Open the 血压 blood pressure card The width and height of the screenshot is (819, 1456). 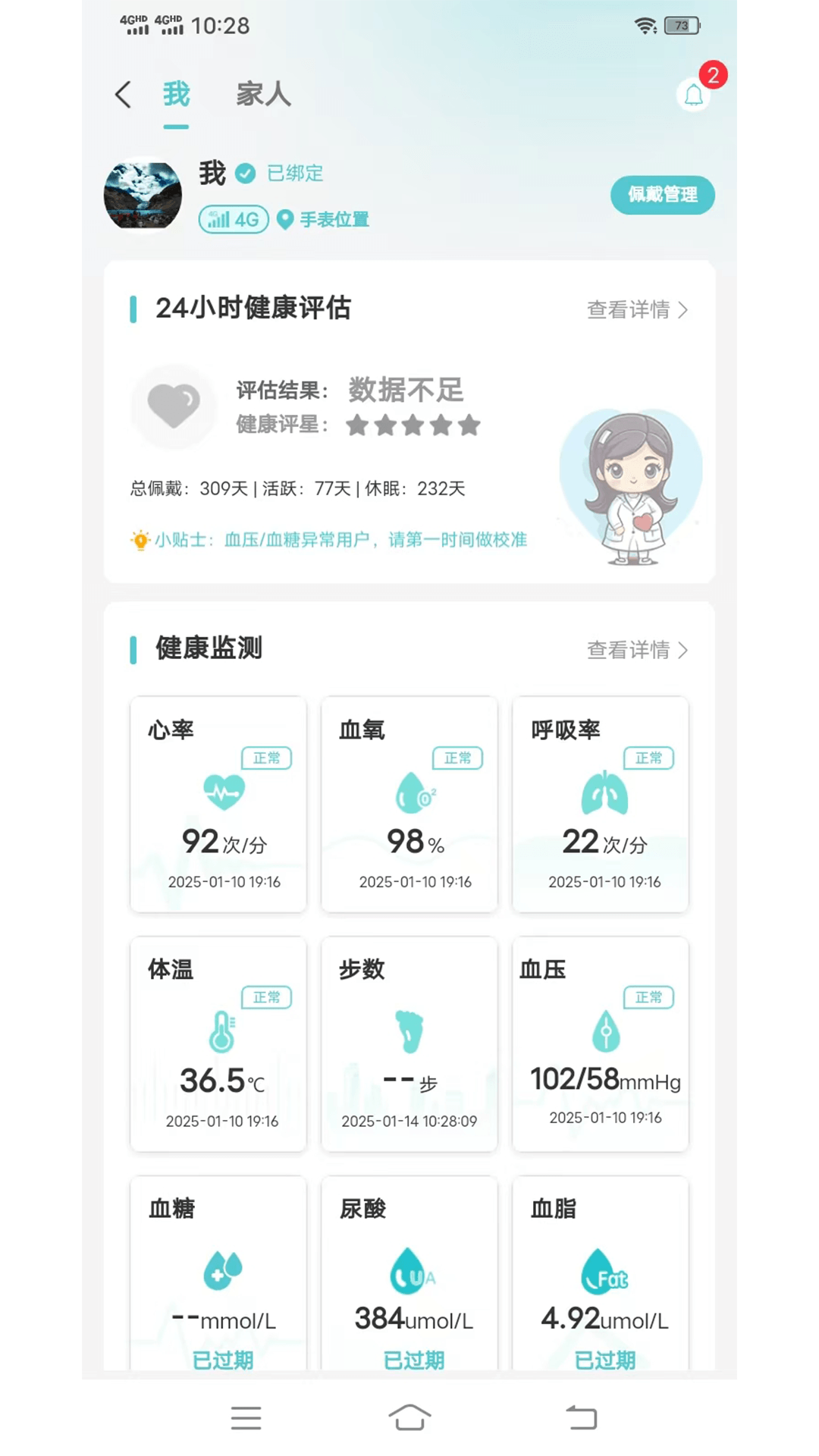coord(601,1043)
